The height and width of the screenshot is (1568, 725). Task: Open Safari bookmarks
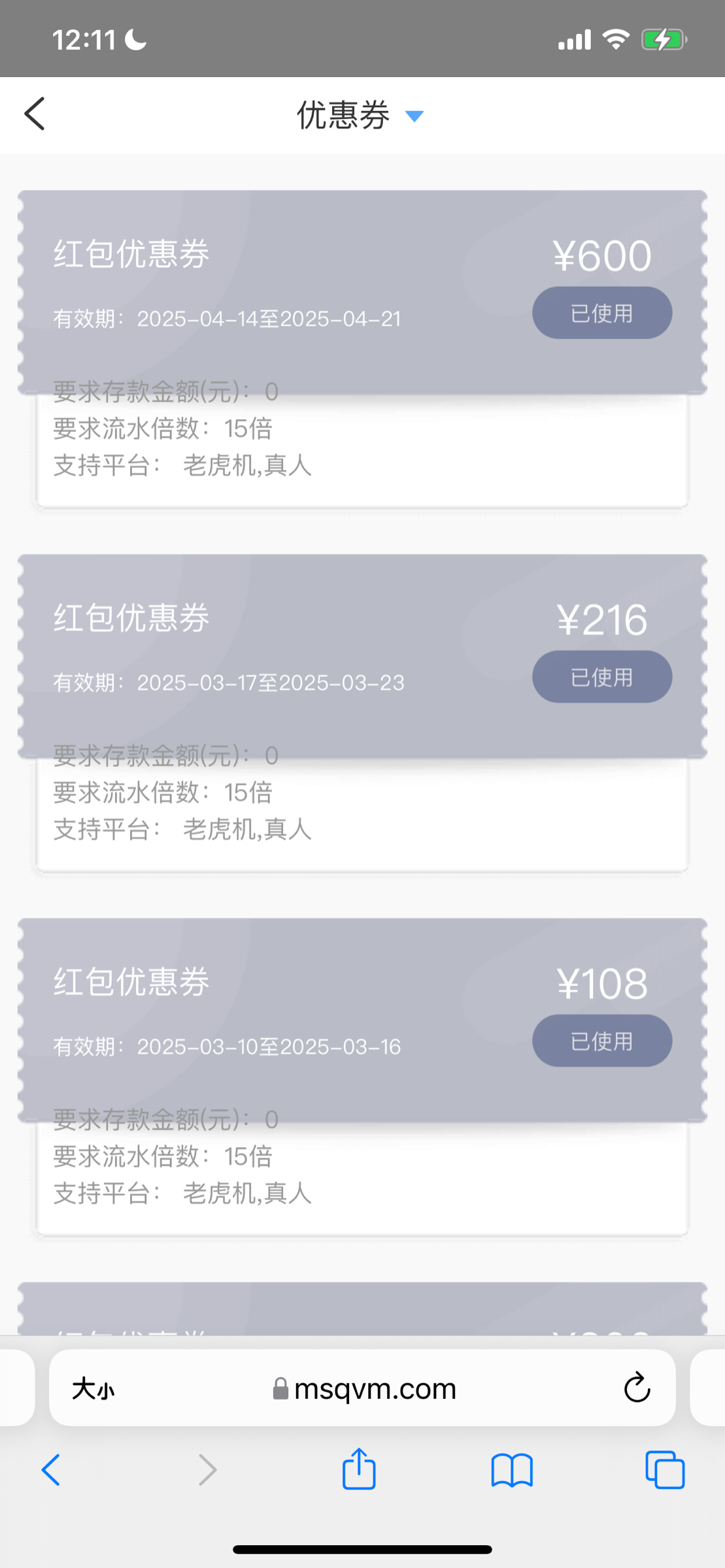pyautogui.click(x=512, y=1471)
